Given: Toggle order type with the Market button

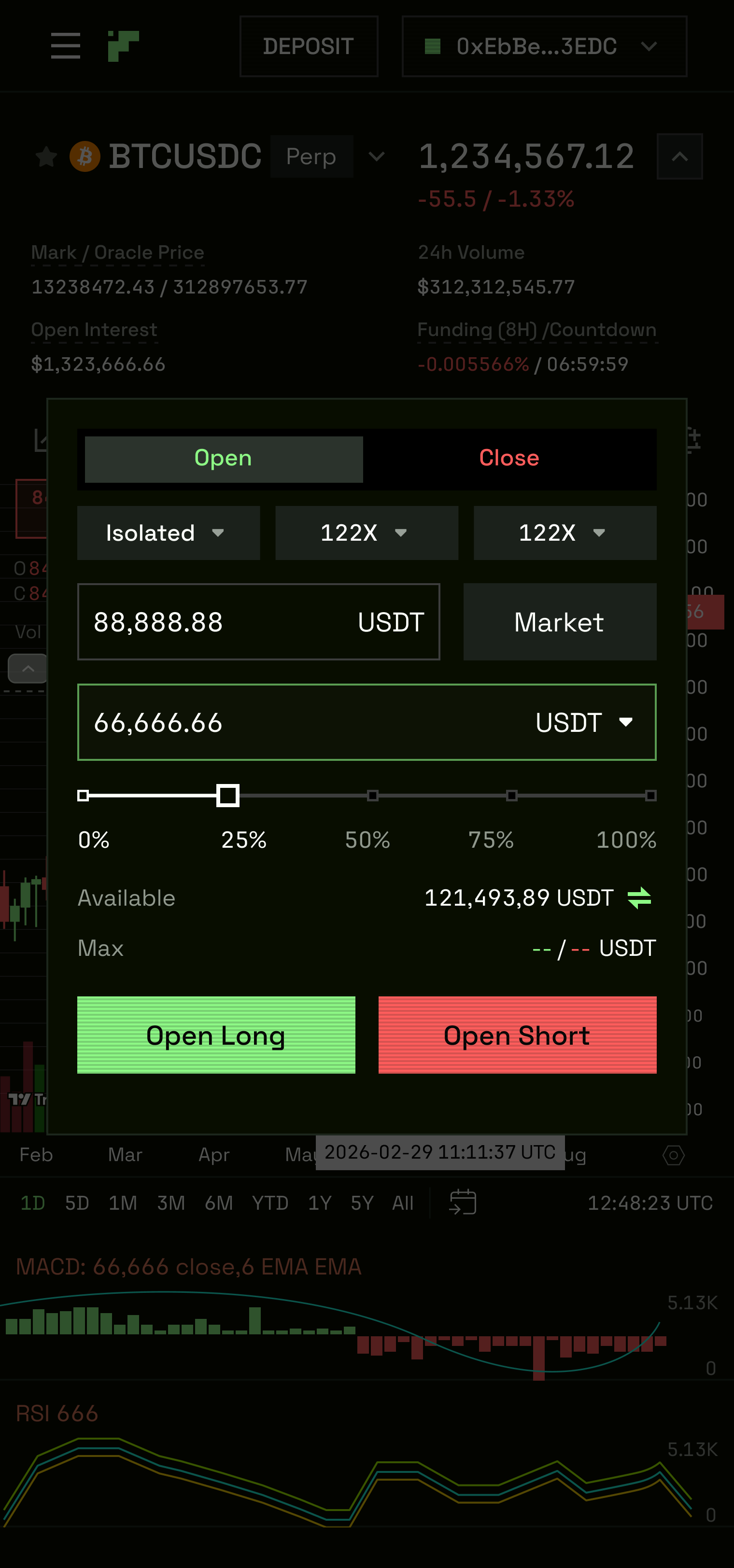Looking at the screenshot, I should pyautogui.click(x=559, y=621).
